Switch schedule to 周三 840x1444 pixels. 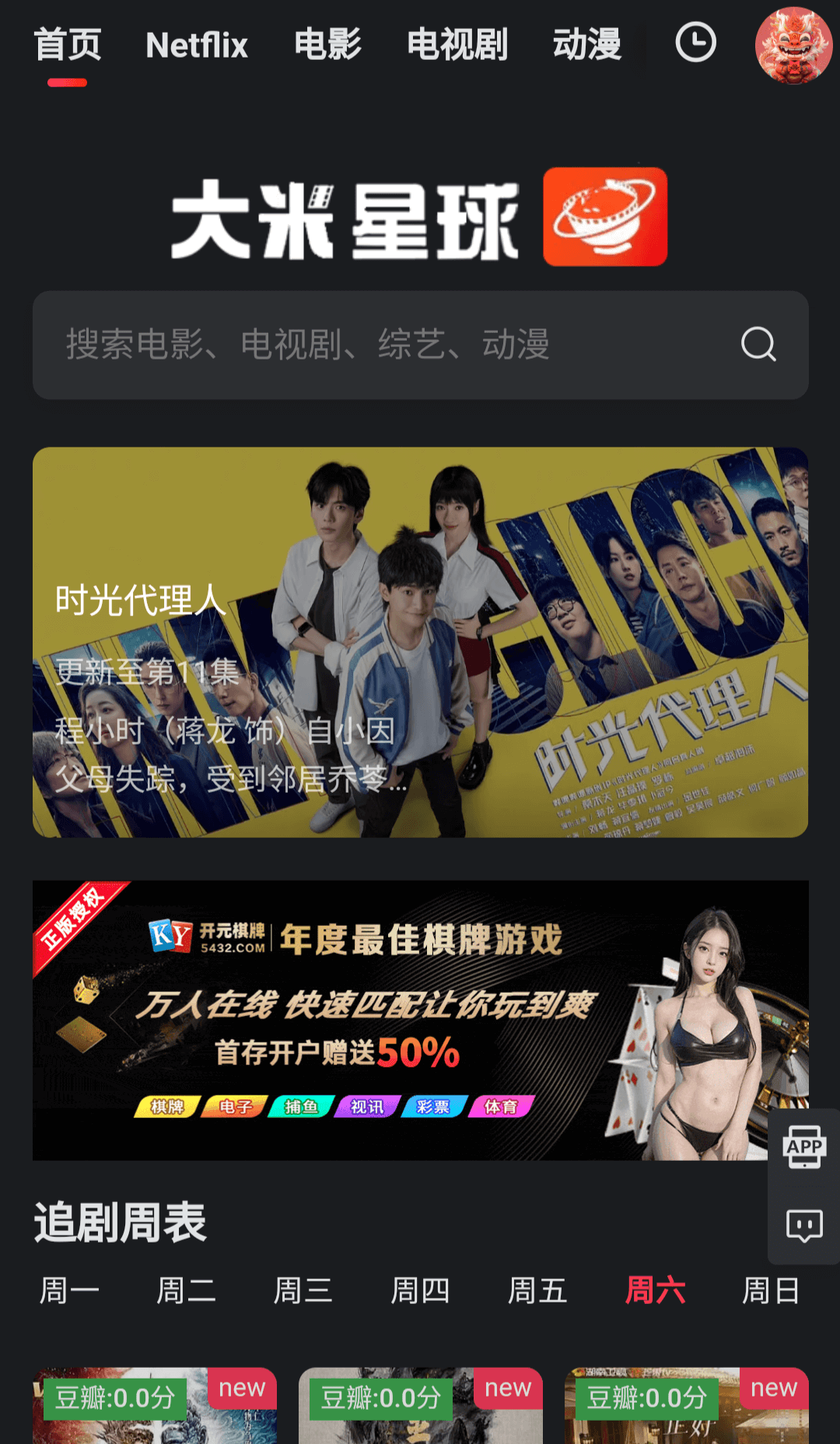point(303,1291)
